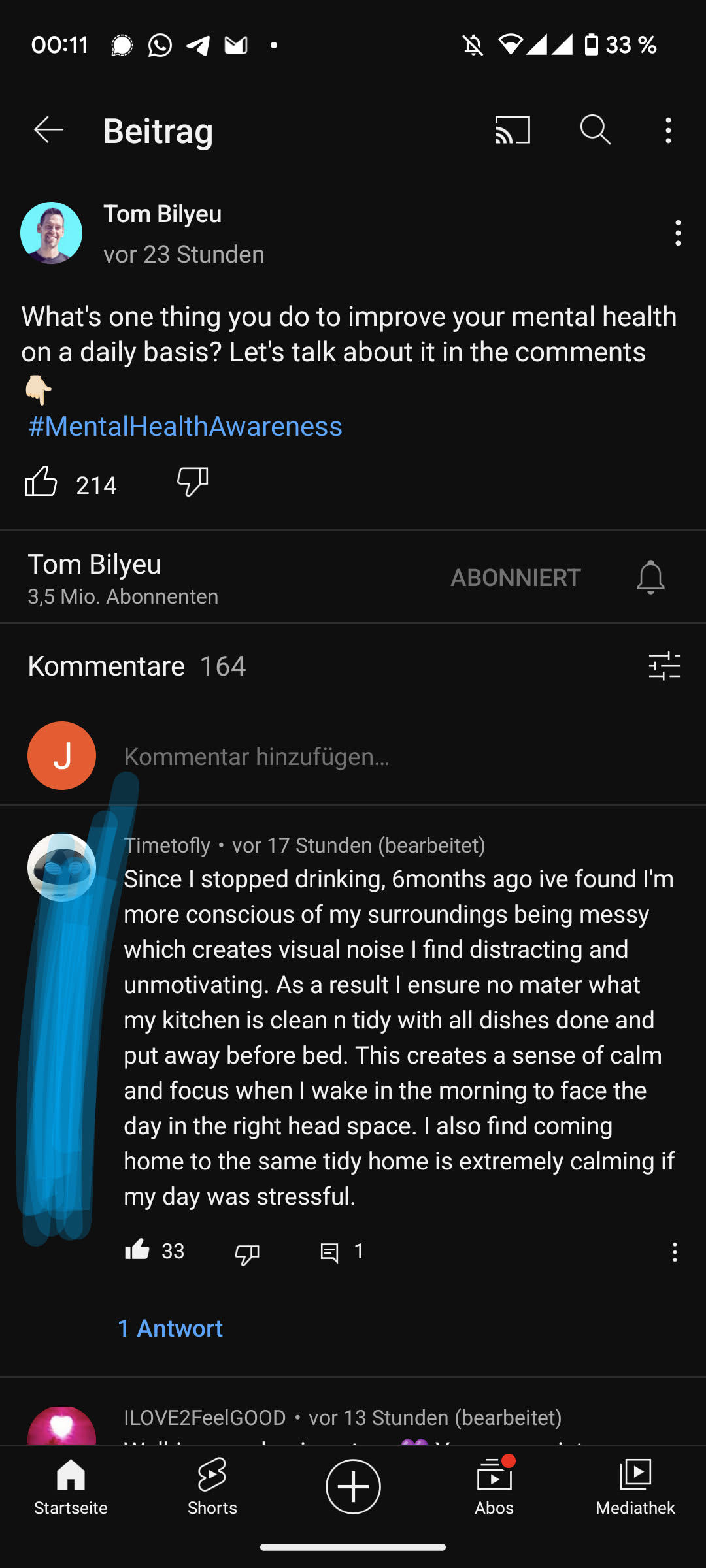Expand the 1 Antwort reply thread

(170, 1328)
